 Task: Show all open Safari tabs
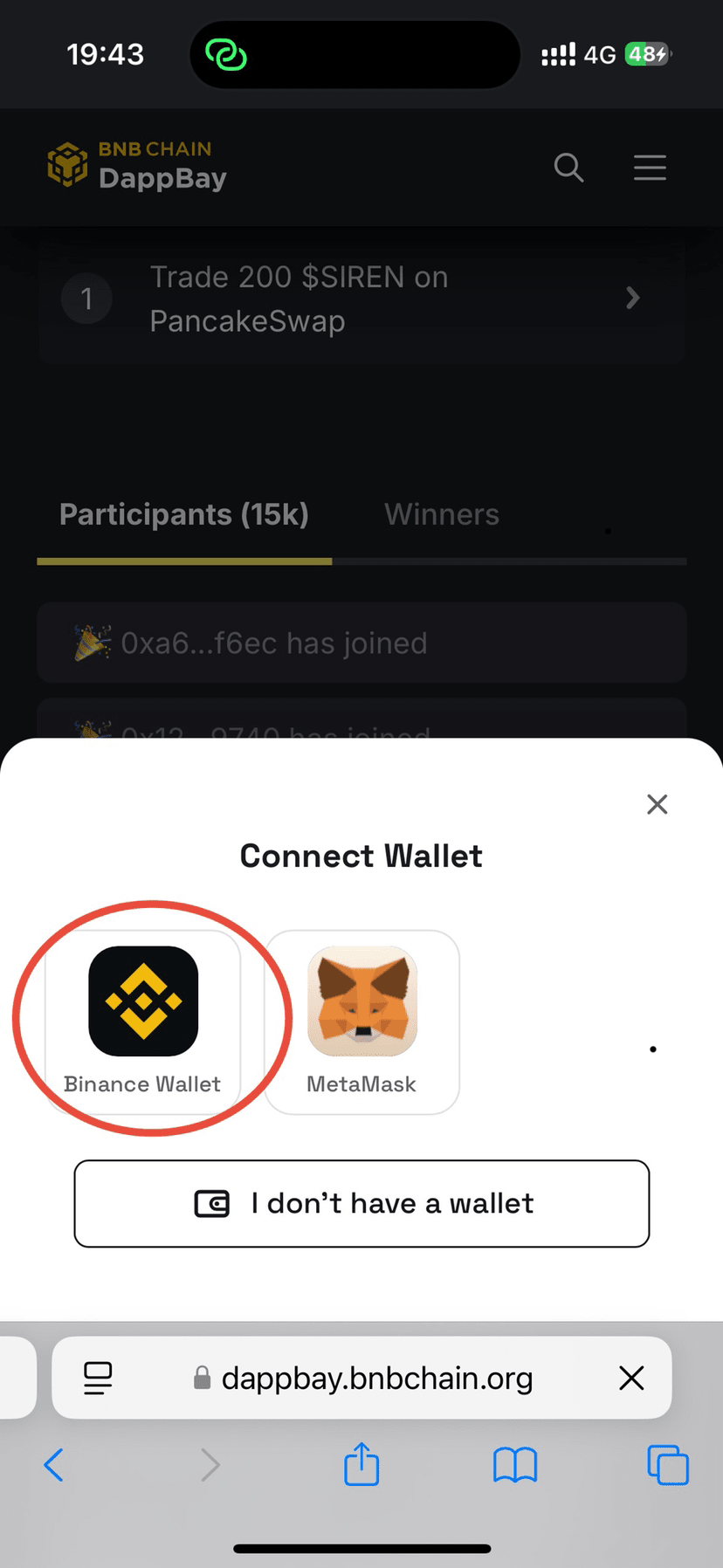tap(668, 1464)
